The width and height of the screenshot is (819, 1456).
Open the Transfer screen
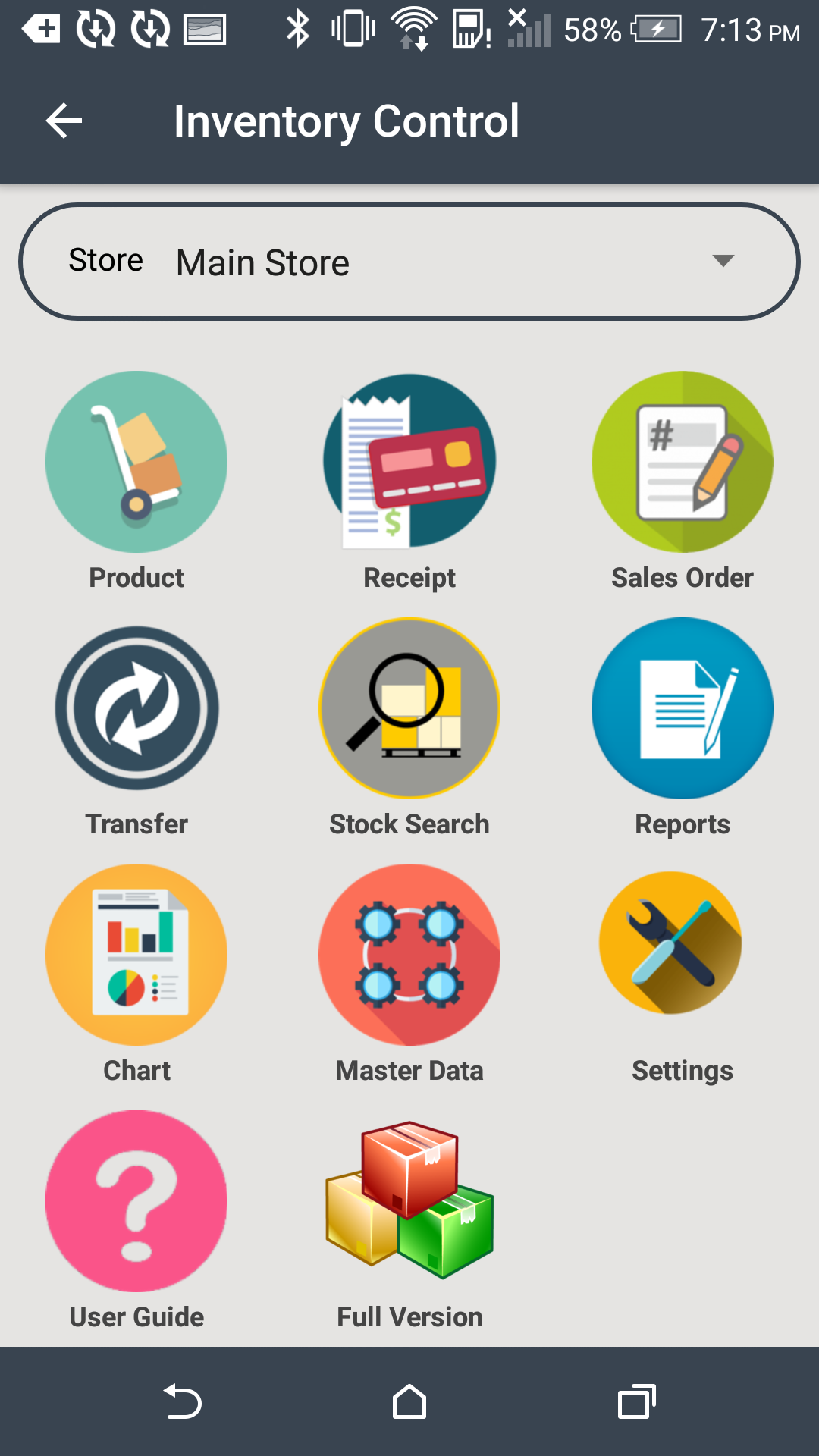pyautogui.click(x=136, y=709)
